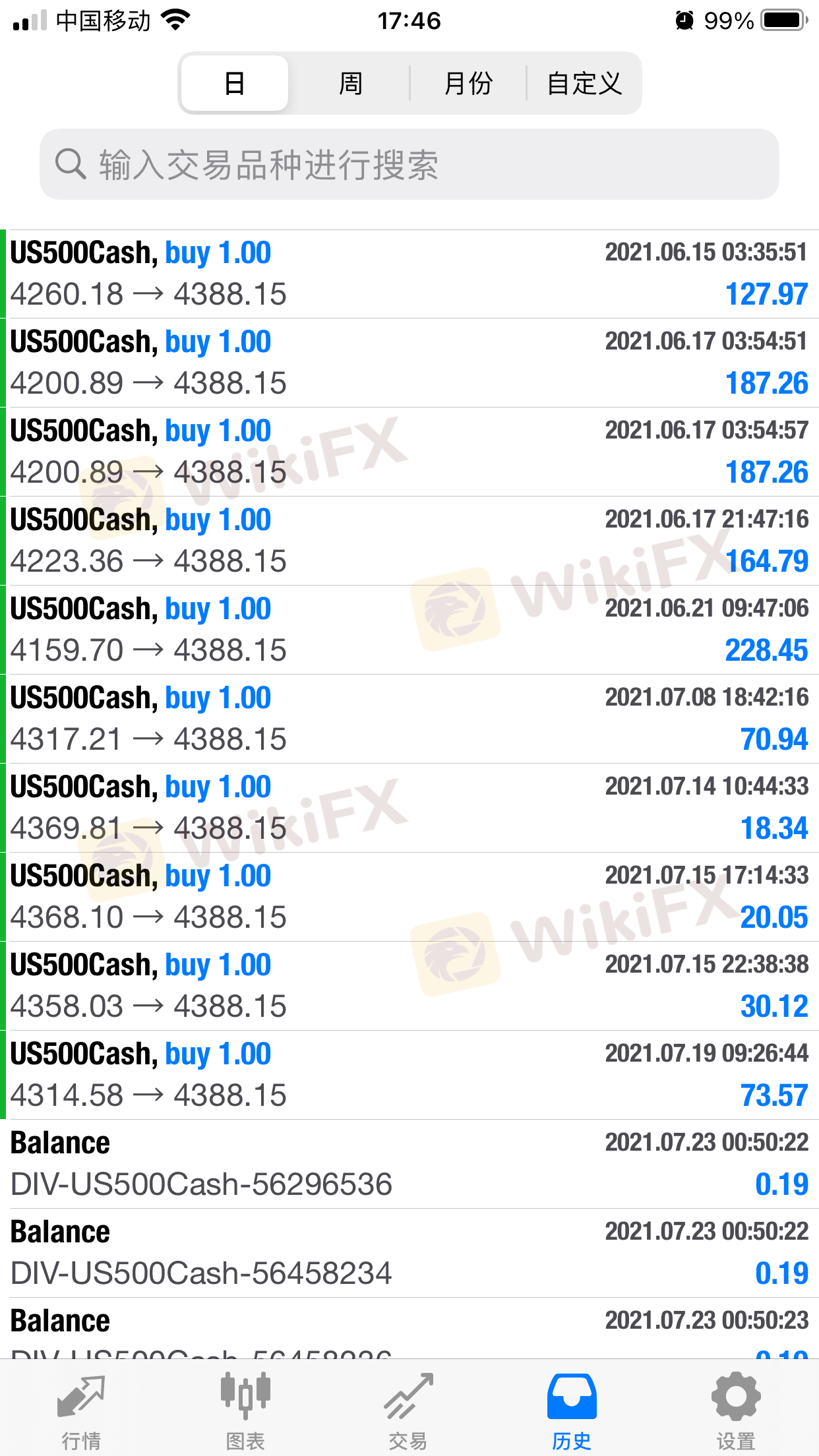The height and width of the screenshot is (1456, 819).
Task: Tap the symbol search field
Action: (409, 164)
